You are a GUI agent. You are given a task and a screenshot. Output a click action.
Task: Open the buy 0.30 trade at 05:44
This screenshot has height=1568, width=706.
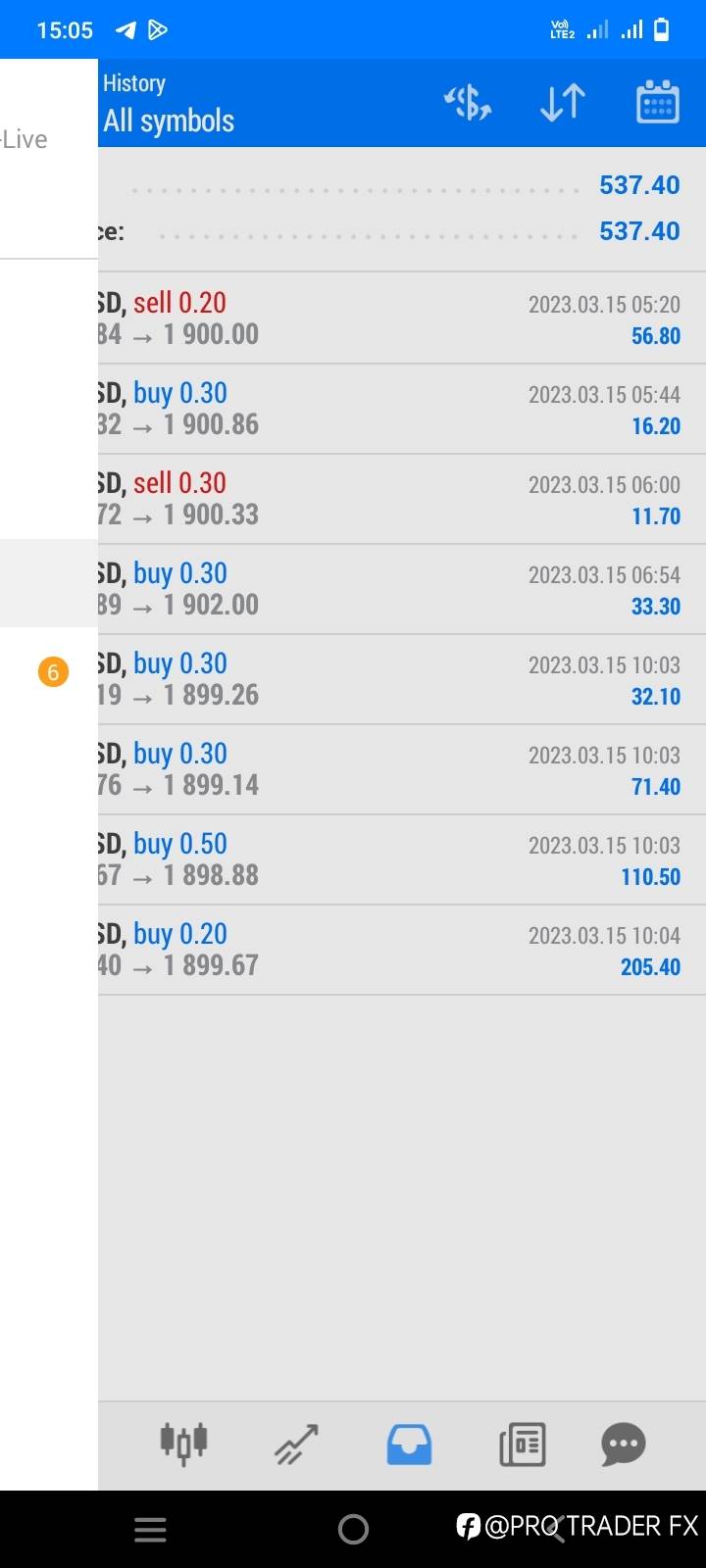[x=402, y=409]
